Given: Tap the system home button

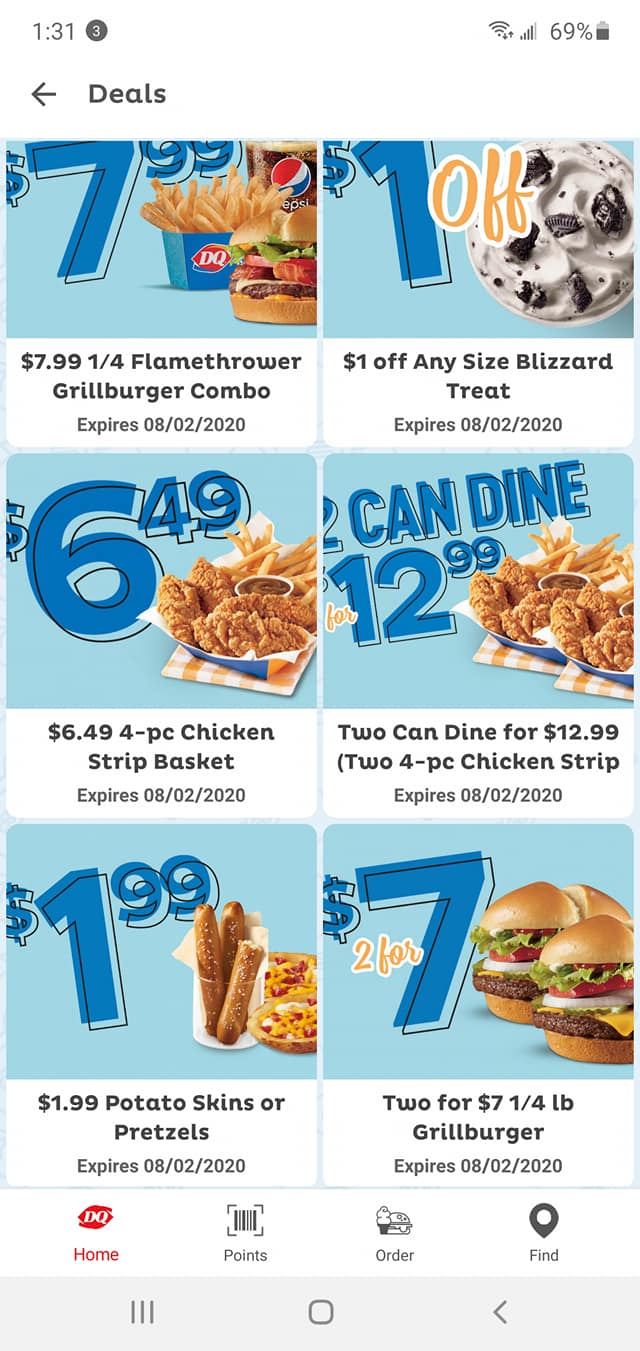Looking at the screenshot, I should 320,1312.
